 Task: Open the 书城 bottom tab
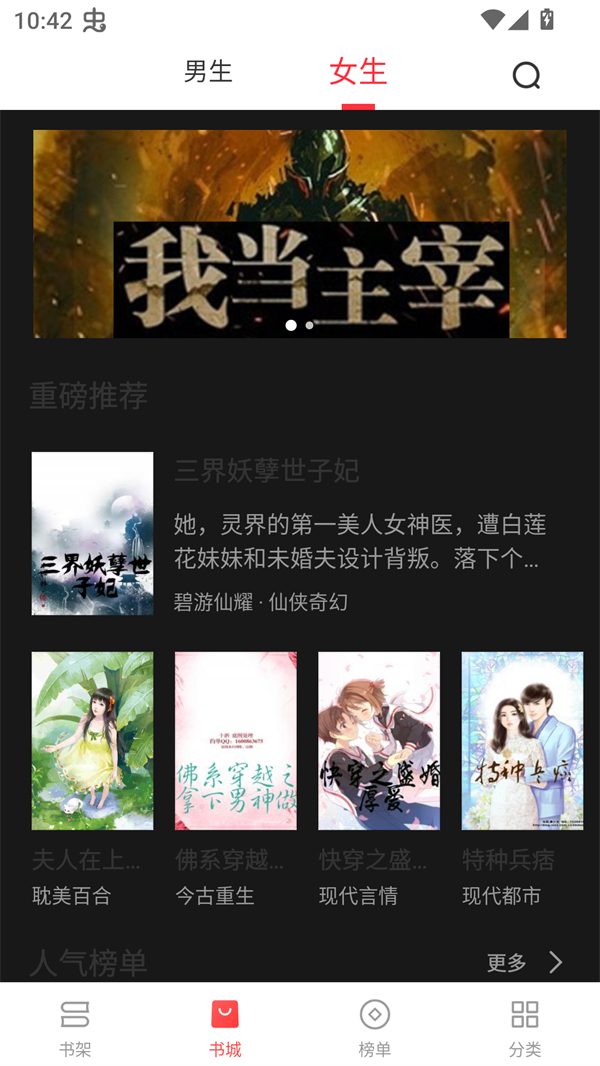pos(225,1026)
